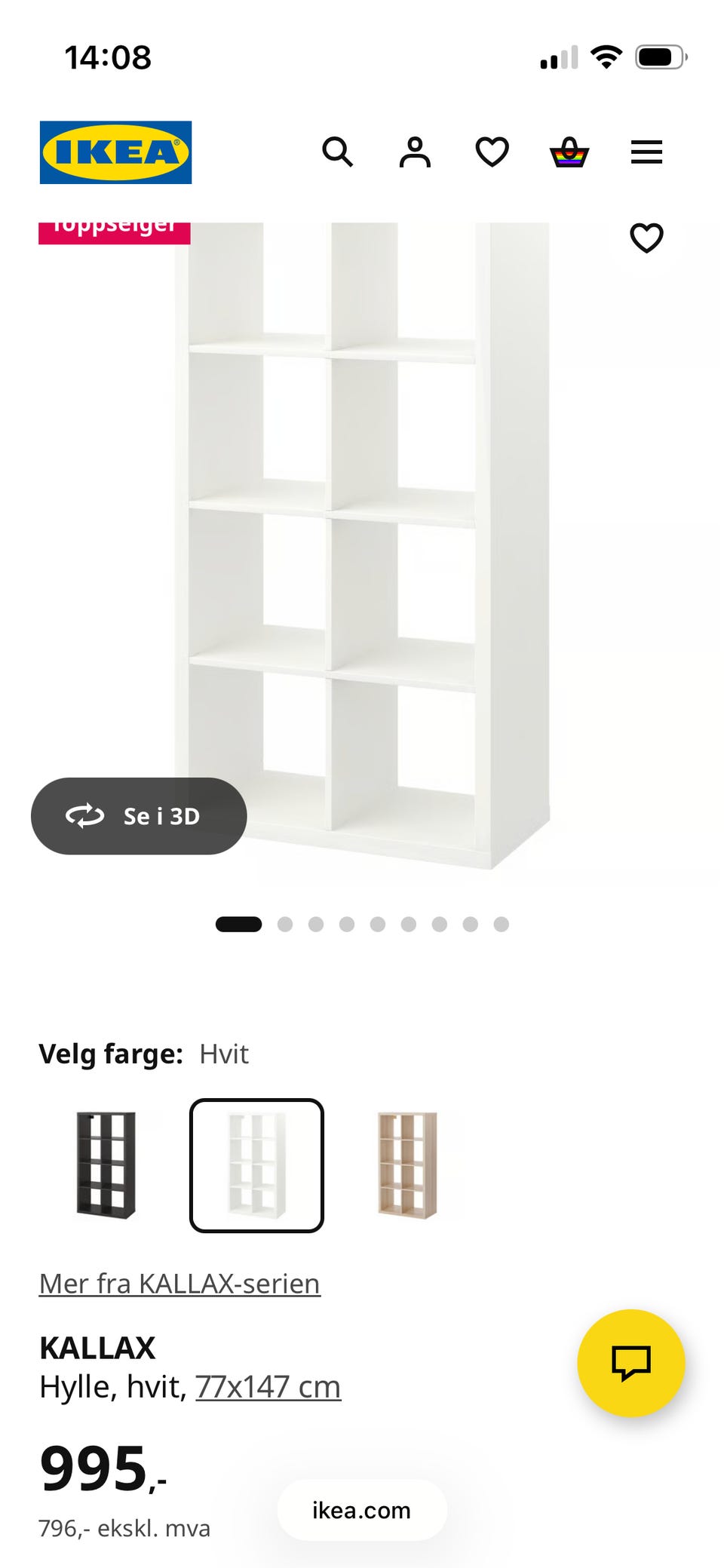724x1568 pixels.
Task: Go to the IKEA home page via logo
Action: 115,152
